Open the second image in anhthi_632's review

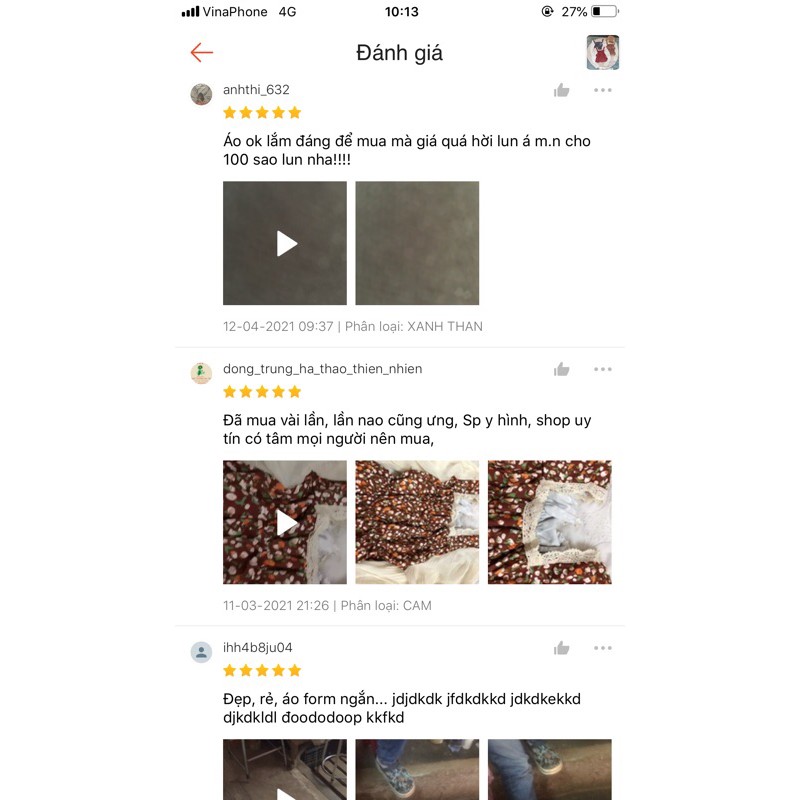pos(417,243)
